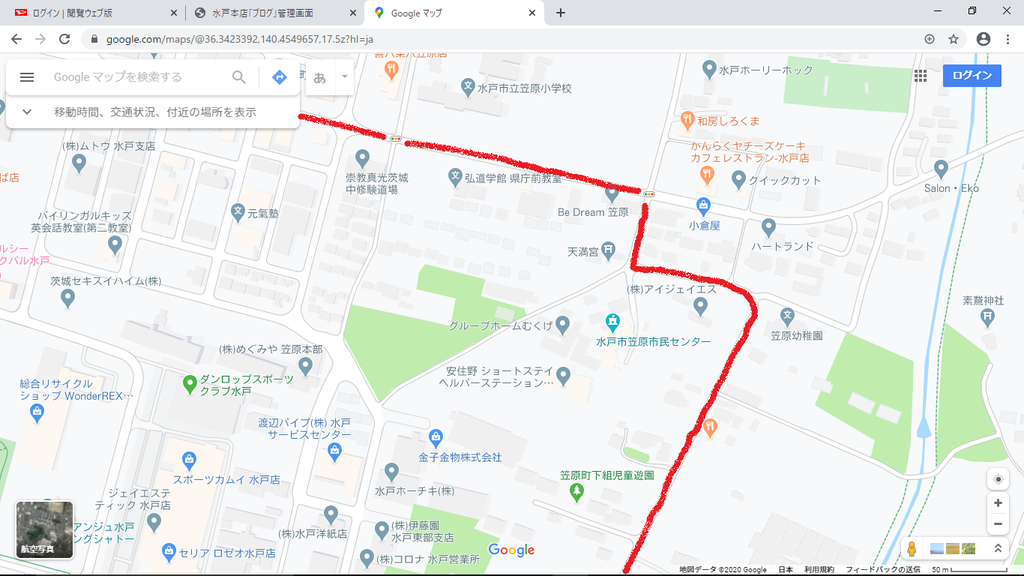The width and height of the screenshot is (1024, 576).
Task: Open a new browser tab
Action: (x=560, y=13)
